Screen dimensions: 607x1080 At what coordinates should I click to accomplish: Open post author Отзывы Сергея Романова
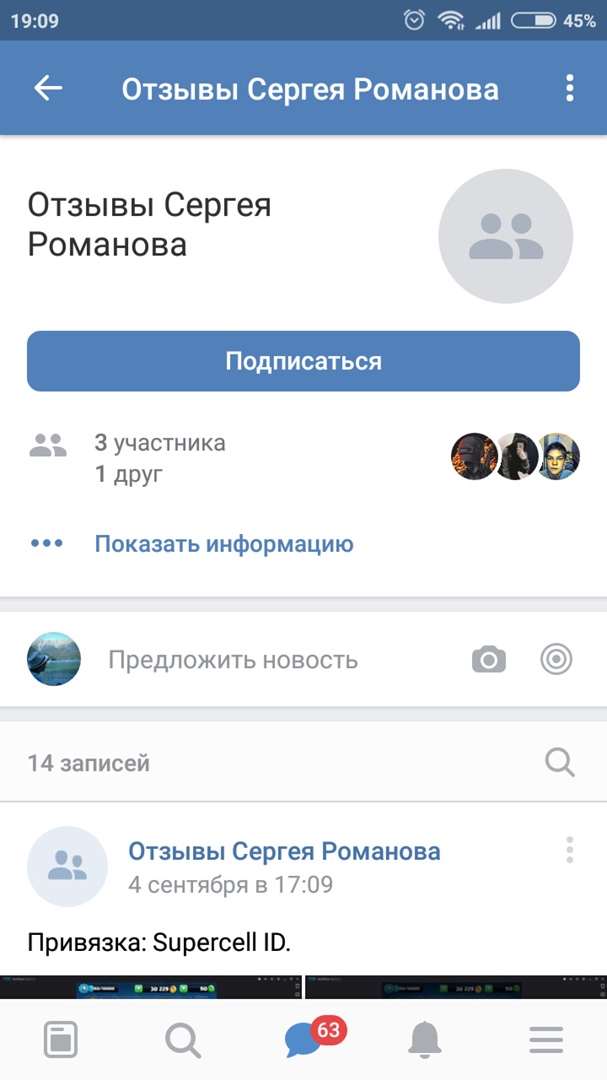(284, 851)
